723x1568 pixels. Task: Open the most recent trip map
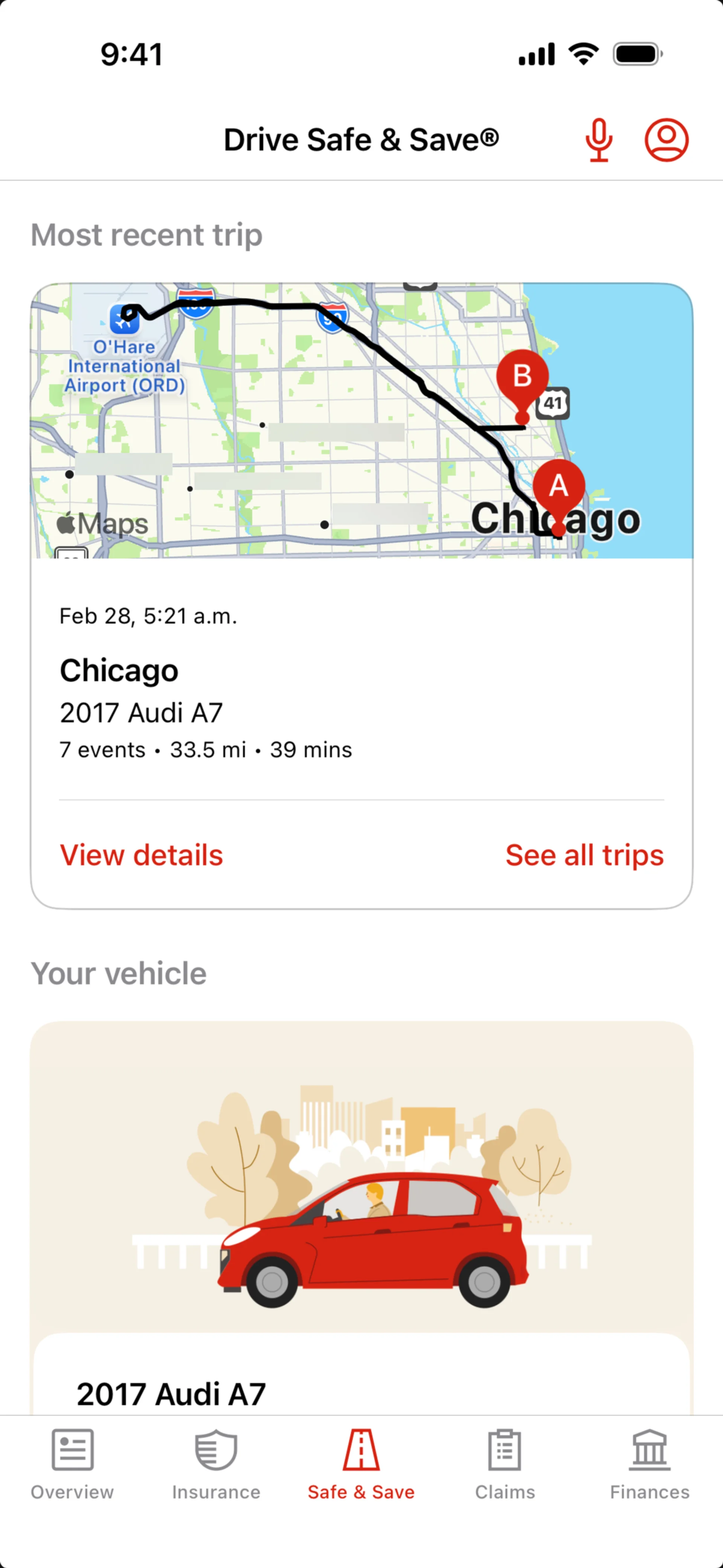(x=361, y=420)
